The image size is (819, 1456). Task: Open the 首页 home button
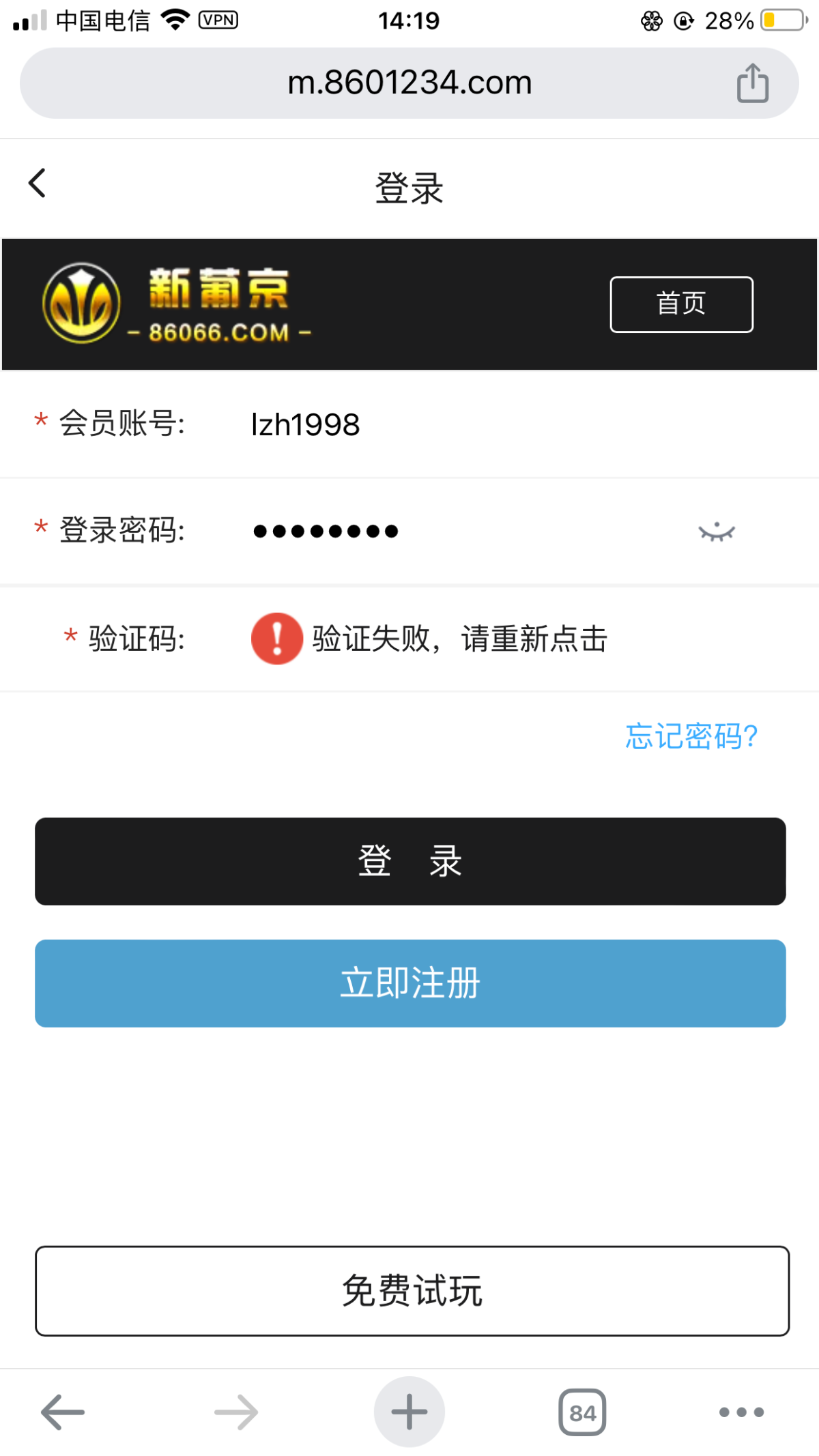[x=681, y=304]
